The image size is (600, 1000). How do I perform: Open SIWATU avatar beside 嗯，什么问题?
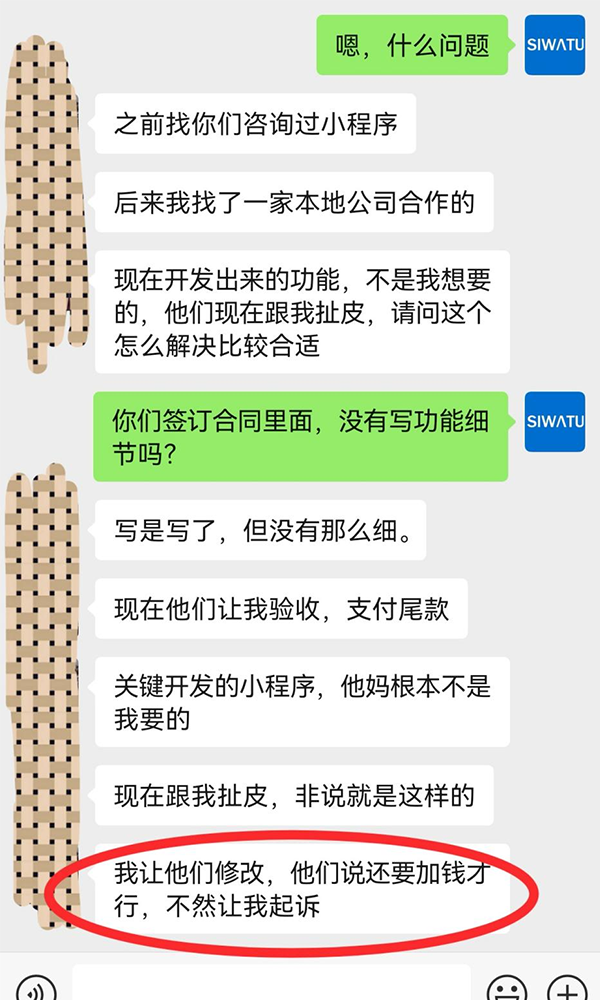(x=554, y=45)
